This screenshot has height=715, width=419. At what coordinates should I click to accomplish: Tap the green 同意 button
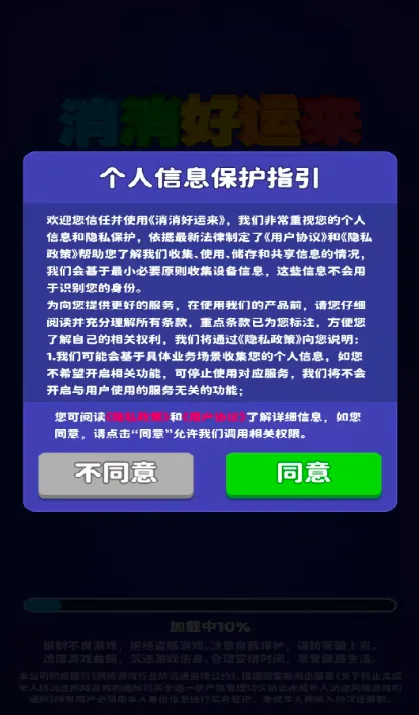(304, 474)
